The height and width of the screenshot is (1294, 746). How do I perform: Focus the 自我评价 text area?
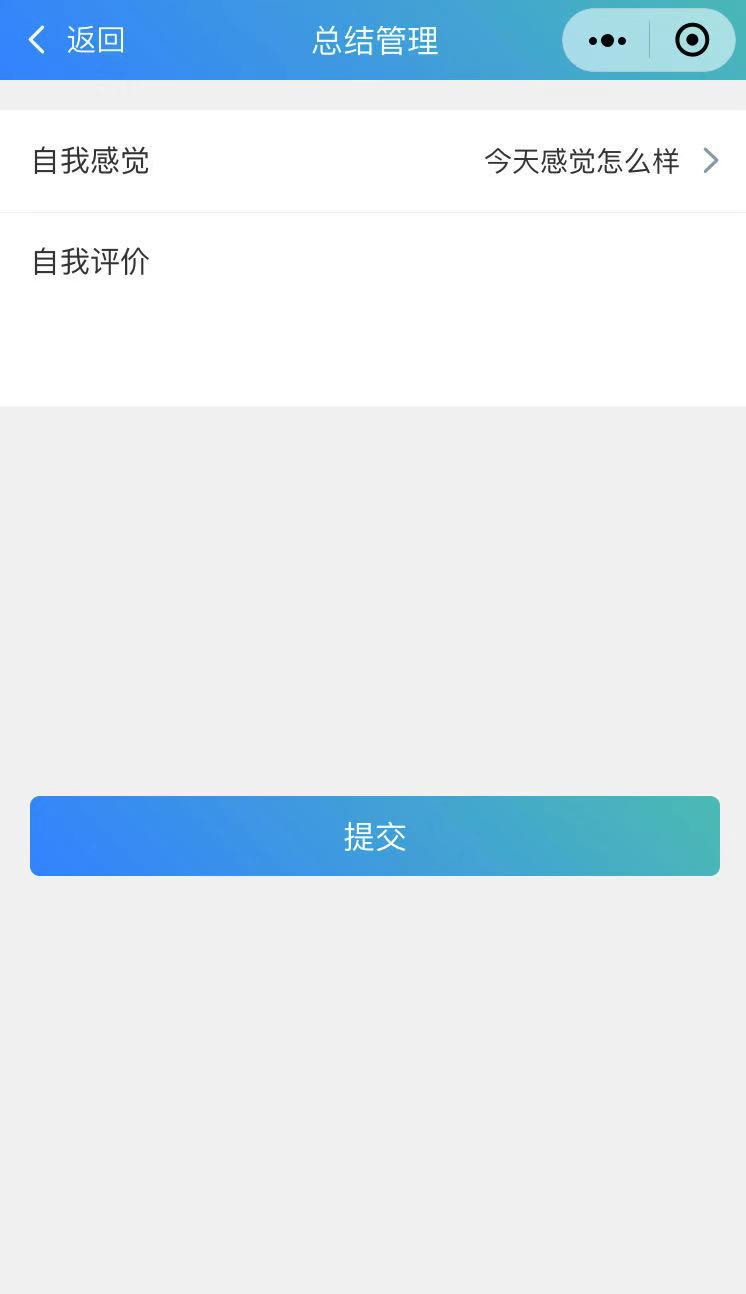point(373,310)
